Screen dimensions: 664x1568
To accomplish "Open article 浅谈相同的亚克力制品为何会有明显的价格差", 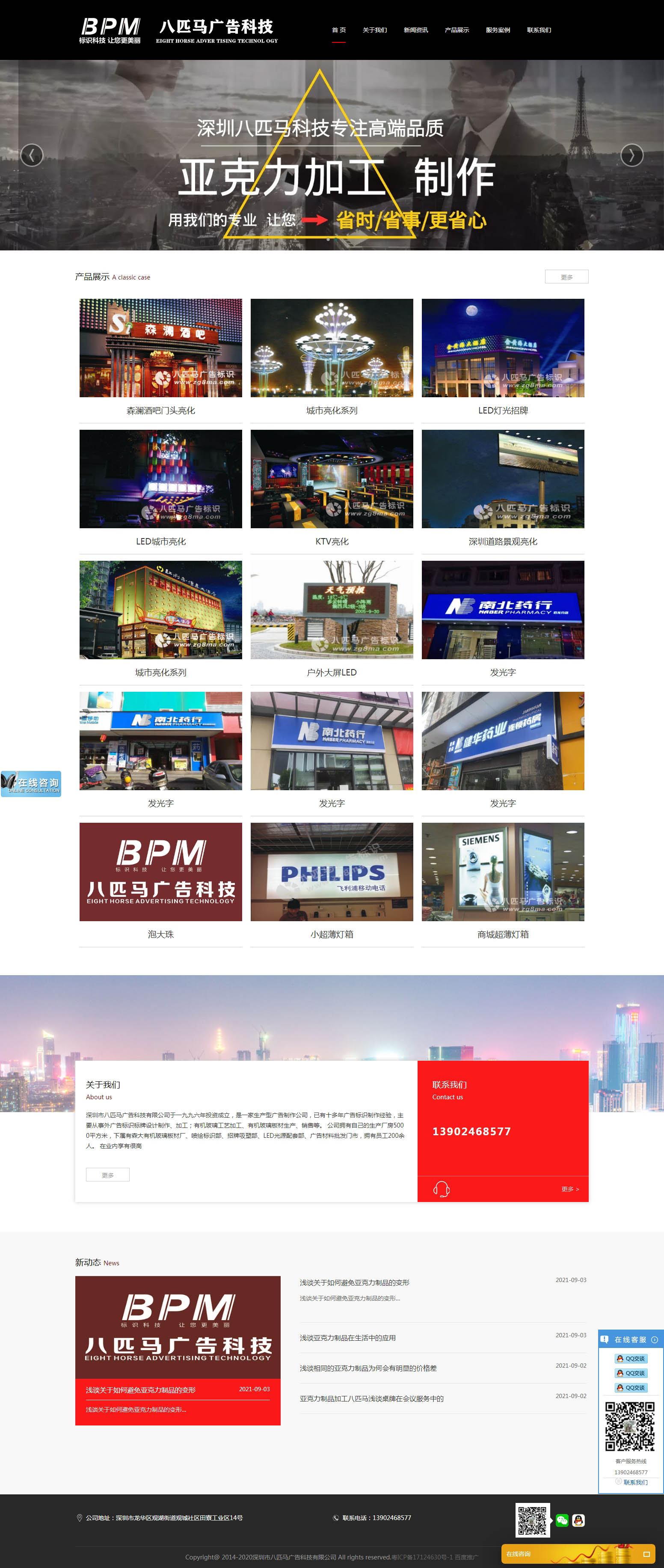I will tap(368, 1368).
